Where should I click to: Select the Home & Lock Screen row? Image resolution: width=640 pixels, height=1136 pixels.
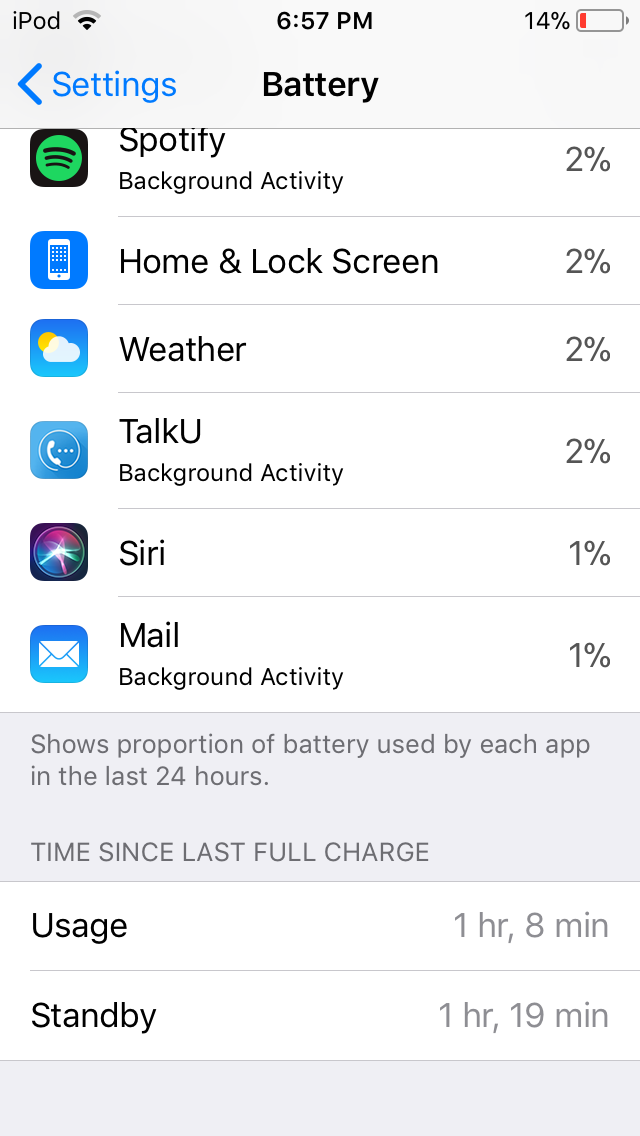320,261
